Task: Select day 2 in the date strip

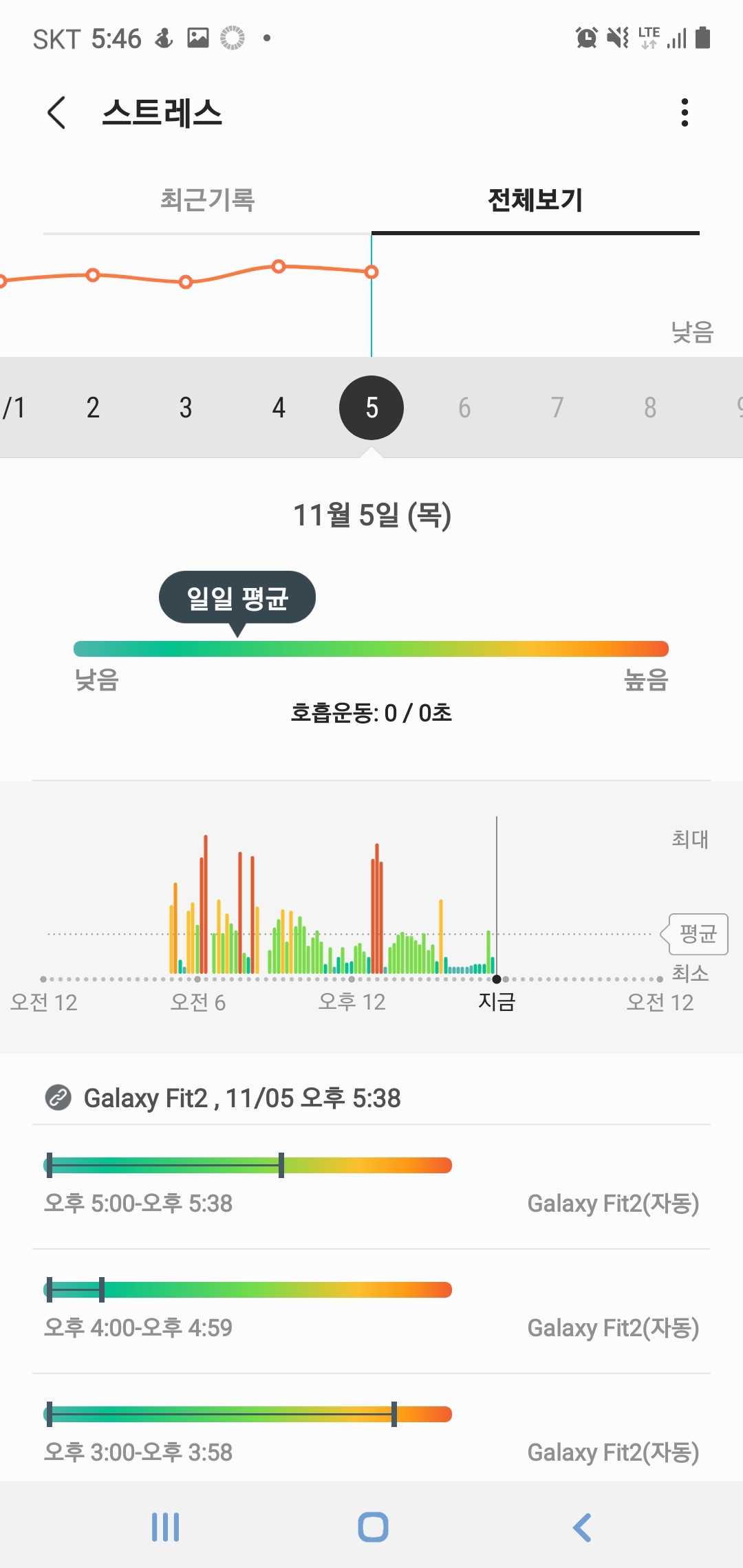Action: [93, 408]
